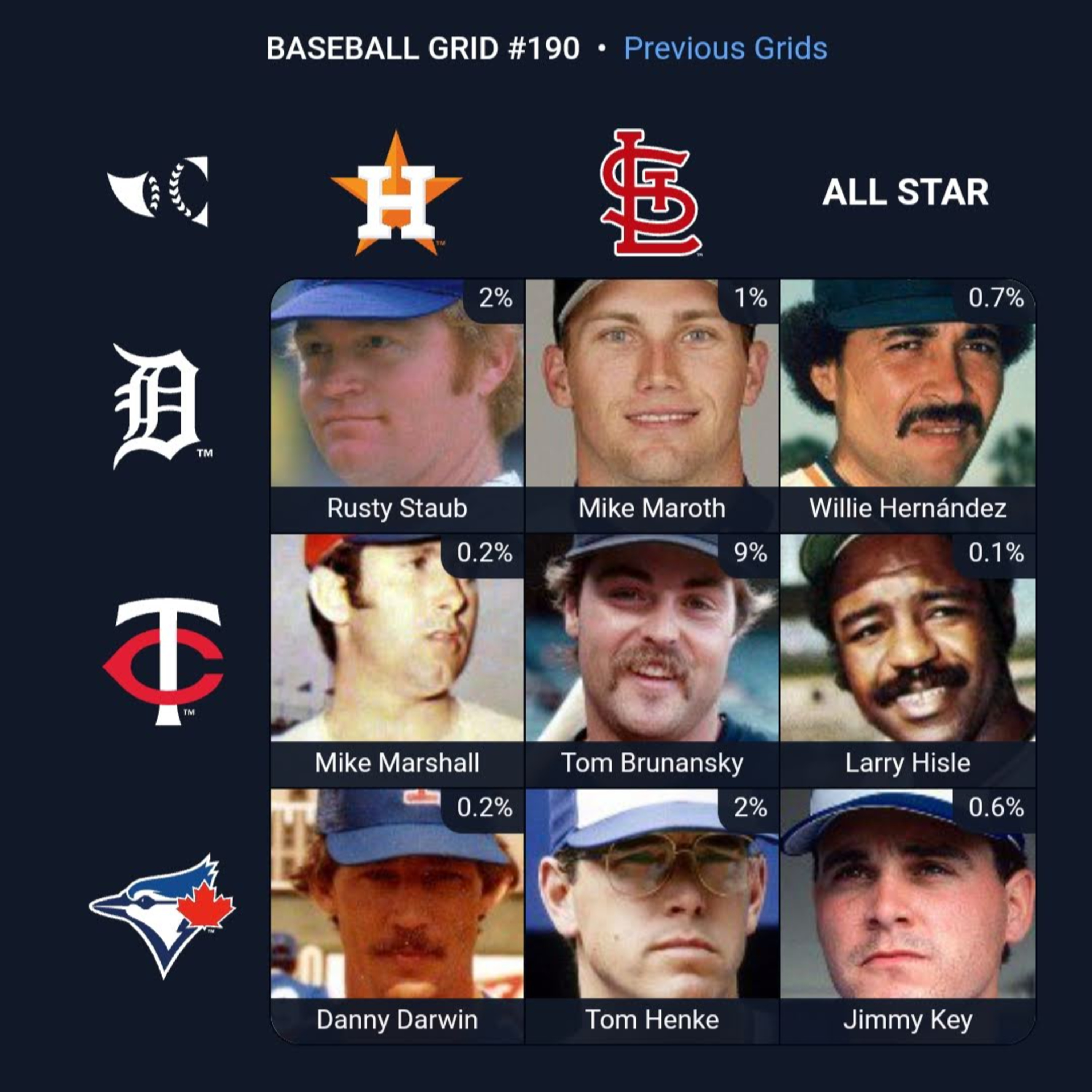Select the Mike Marshall square

(x=397, y=660)
